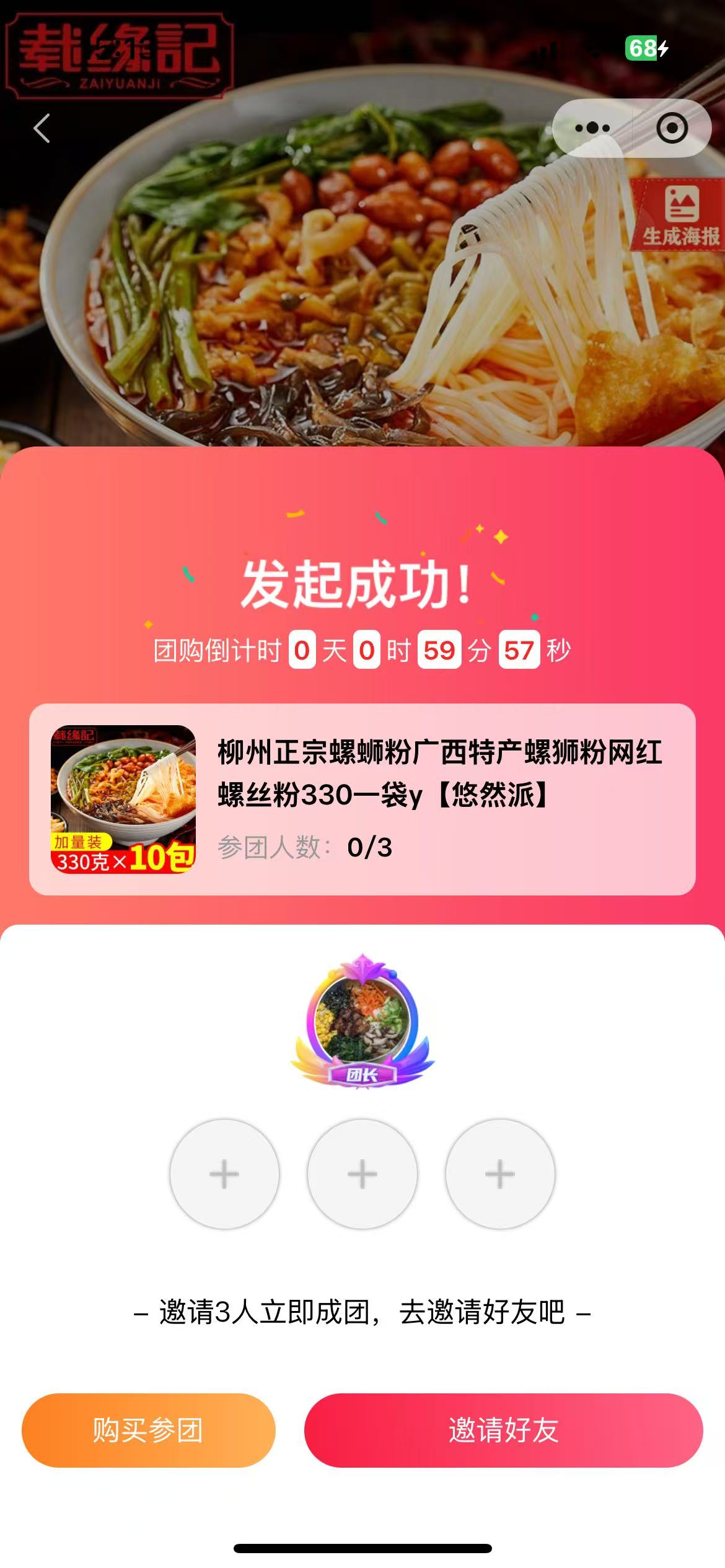725x1568 pixels.
Task: Open the 柳州正宗螺蛳粉 product card
Action: tap(362, 799)
